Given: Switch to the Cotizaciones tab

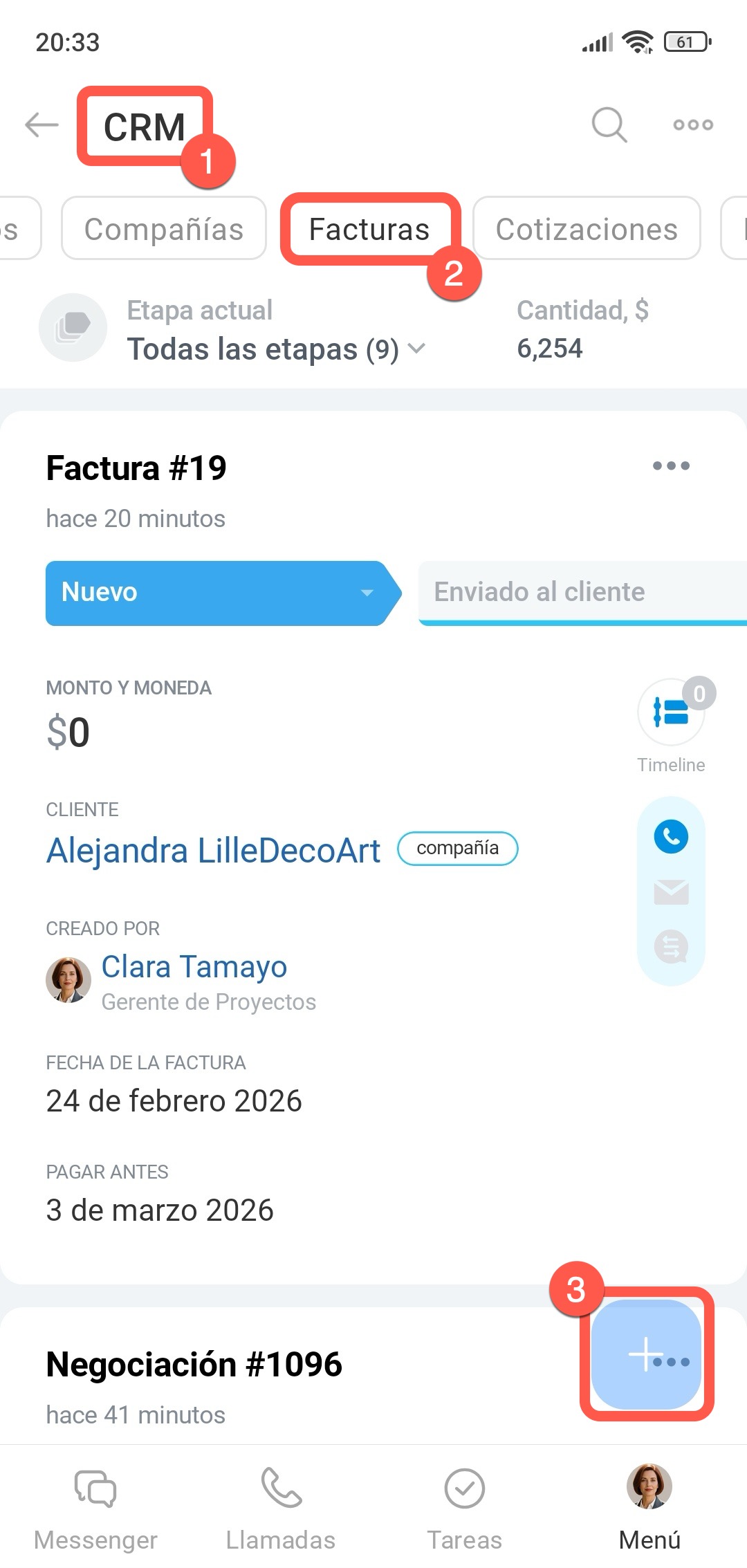Looking at the screenshot, I should (x=587, y=229).
